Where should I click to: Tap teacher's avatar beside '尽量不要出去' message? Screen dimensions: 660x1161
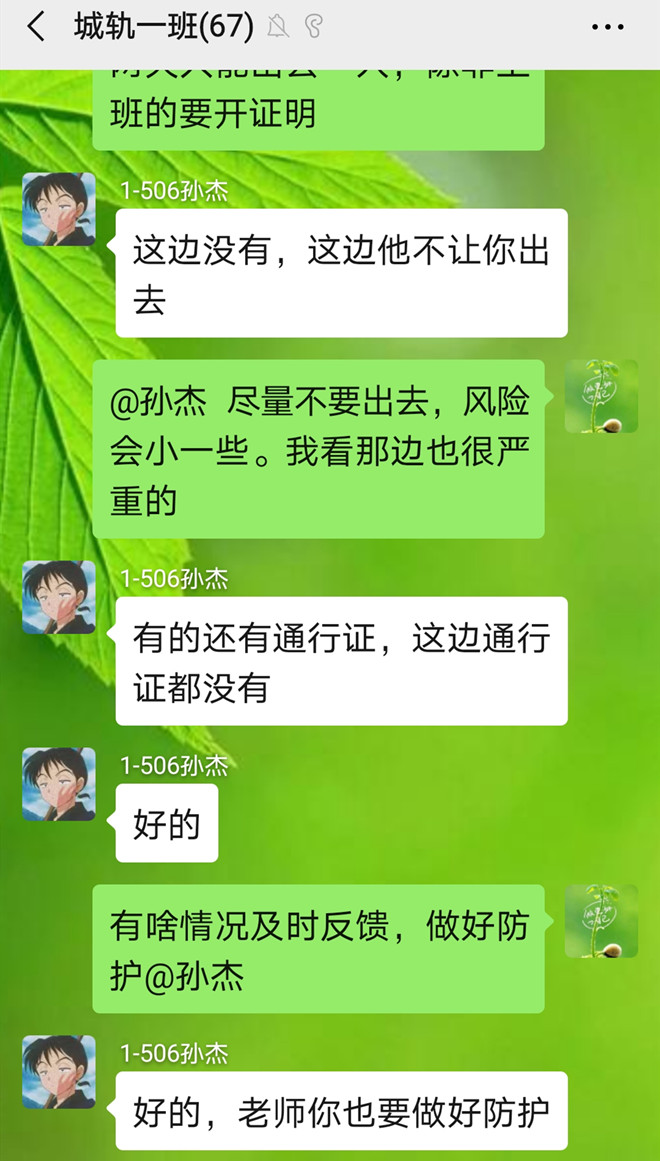pyautogui.click(x=601, y=397)
